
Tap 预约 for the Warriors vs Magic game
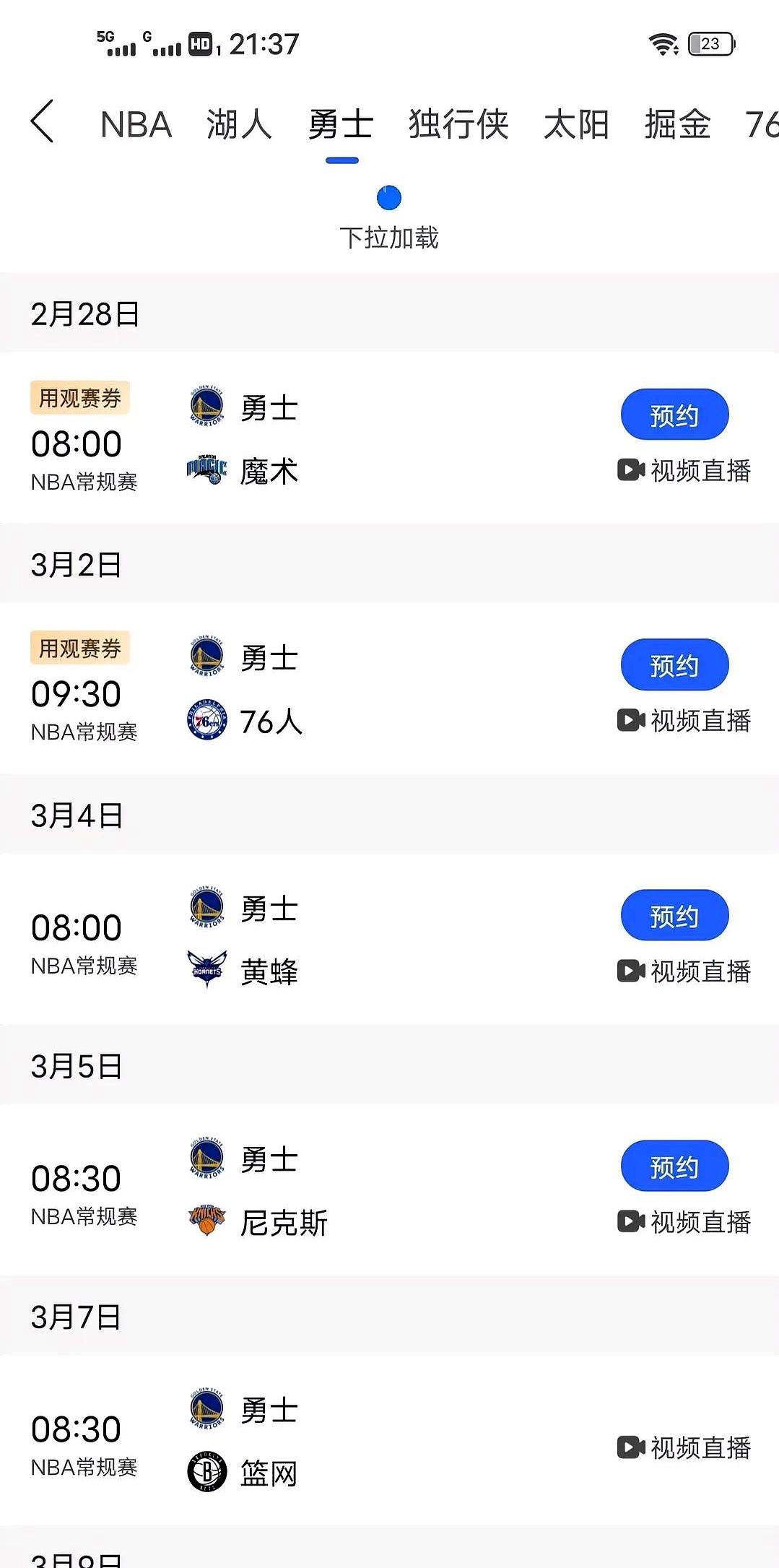pos(674,413)
